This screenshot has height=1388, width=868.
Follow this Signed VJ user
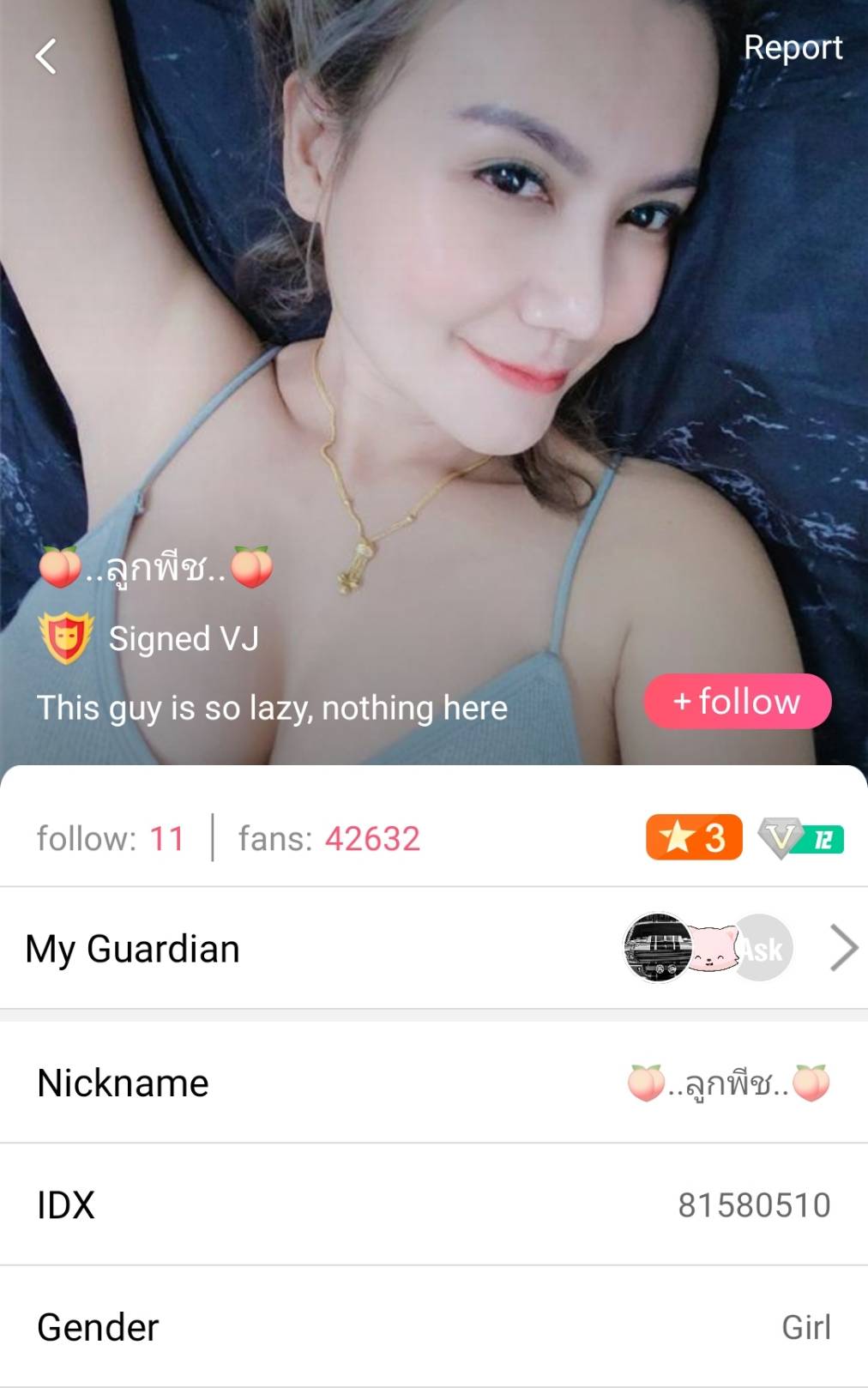coord(737,702)
